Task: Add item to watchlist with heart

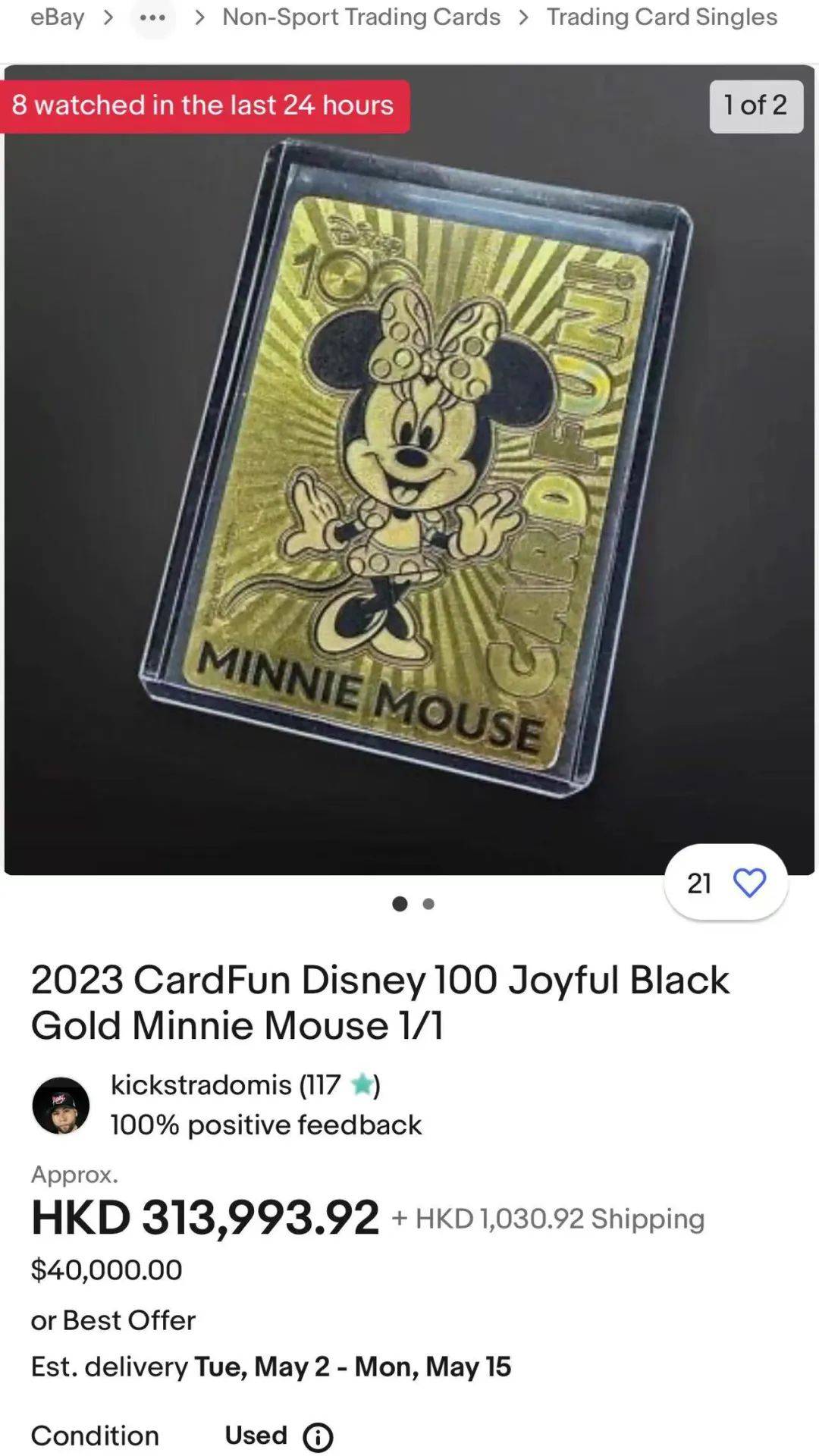Action: coord(749,883)
